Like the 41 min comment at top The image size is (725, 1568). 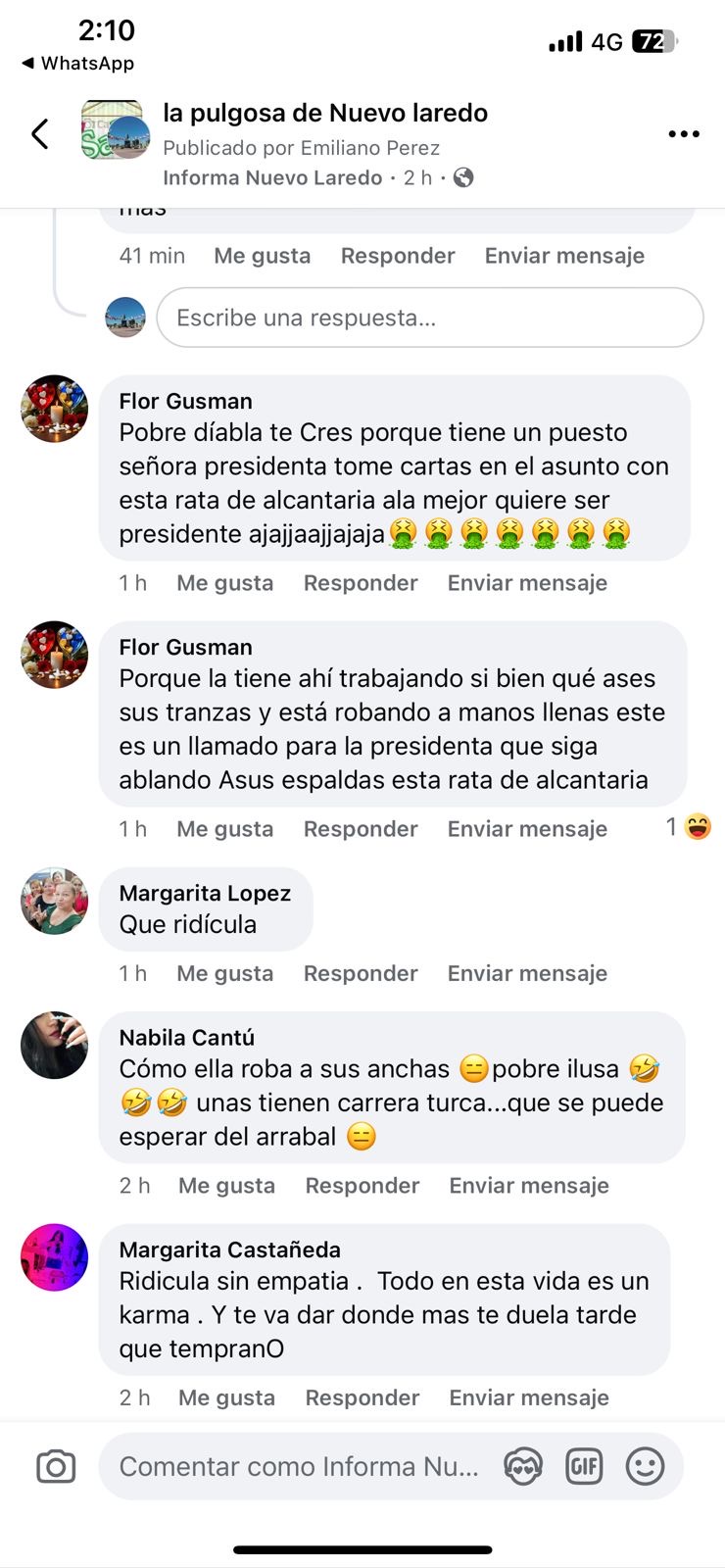pos(262,256)
